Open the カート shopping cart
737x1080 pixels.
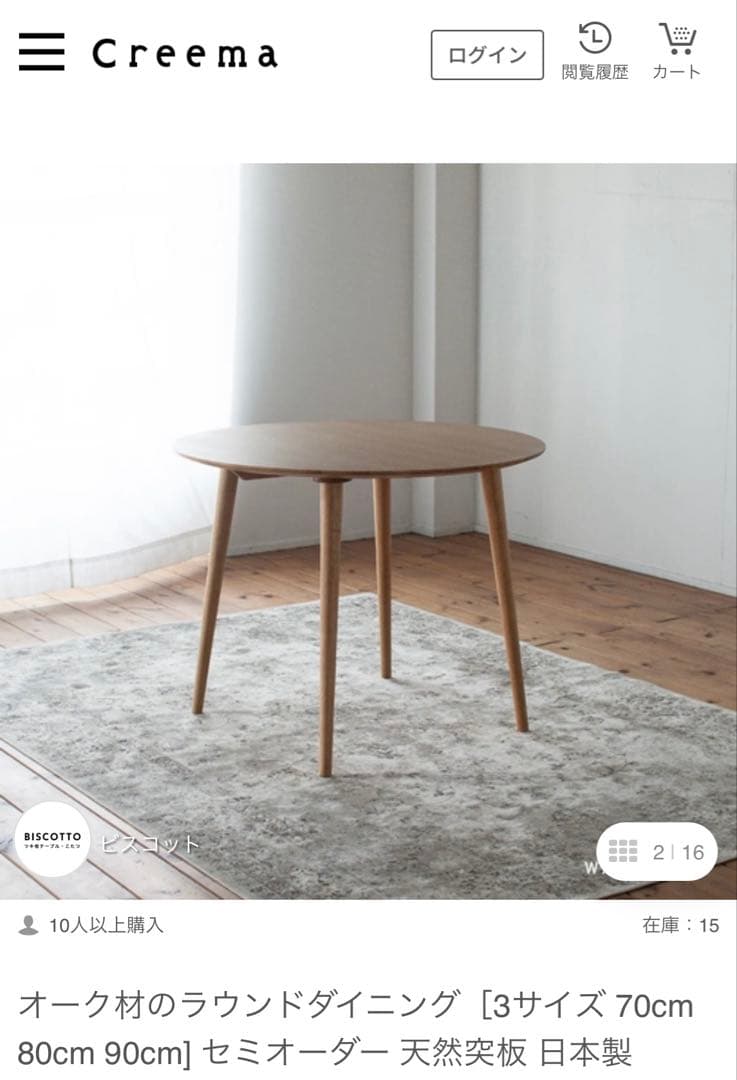pos(677,53)
